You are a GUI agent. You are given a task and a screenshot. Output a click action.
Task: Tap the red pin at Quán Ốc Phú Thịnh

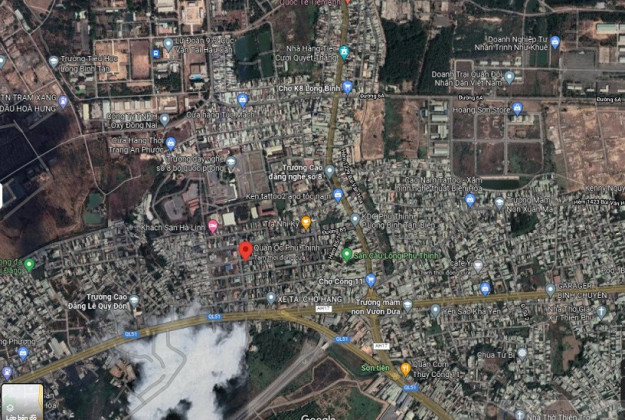pyautogui.click(x=245, y=250)
